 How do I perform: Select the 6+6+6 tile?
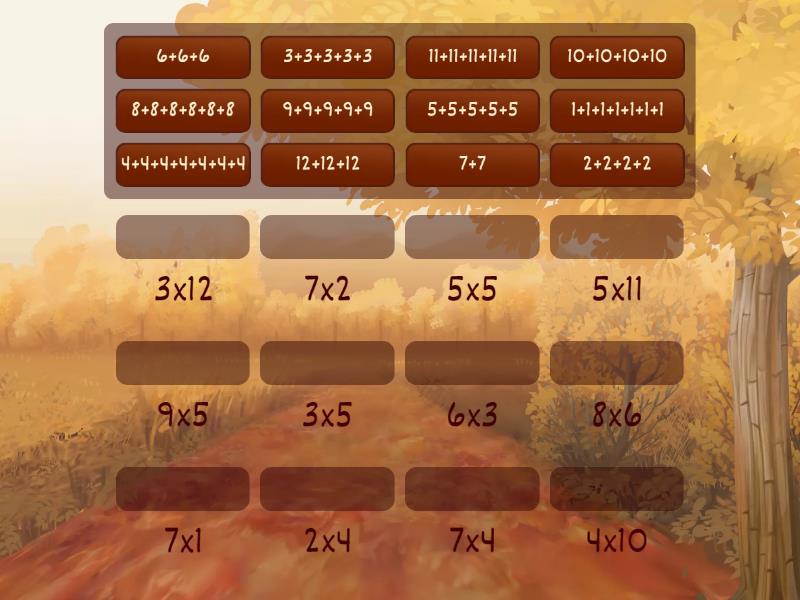[183, 57]
